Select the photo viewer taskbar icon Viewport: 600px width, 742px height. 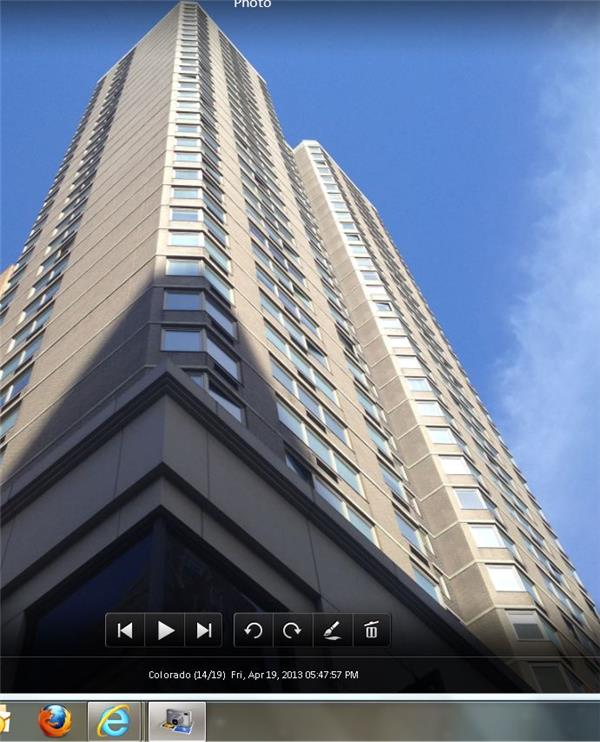[177, 720]
